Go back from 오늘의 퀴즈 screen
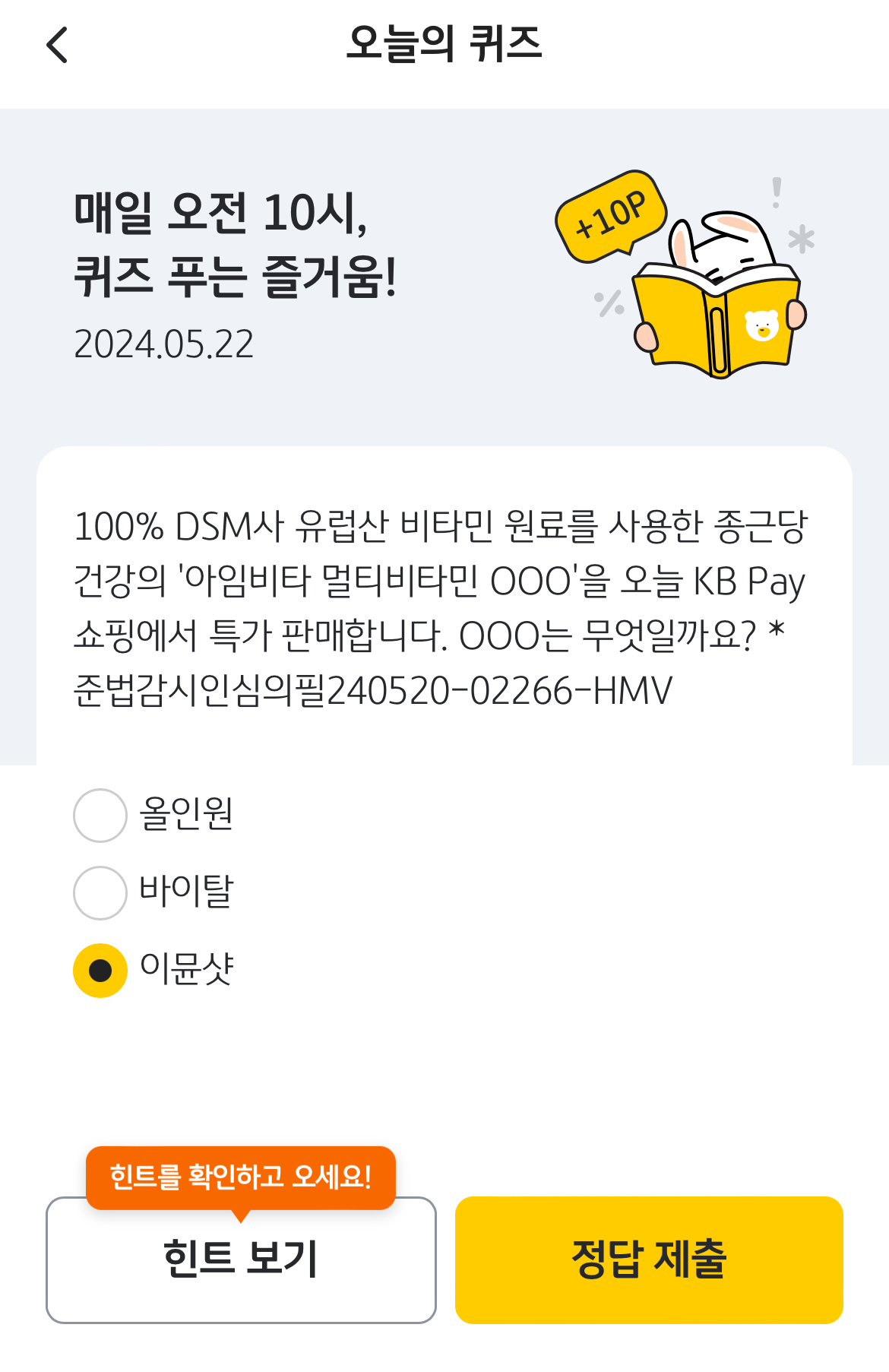The image size is (889, 1372). [x=58, y=45]
